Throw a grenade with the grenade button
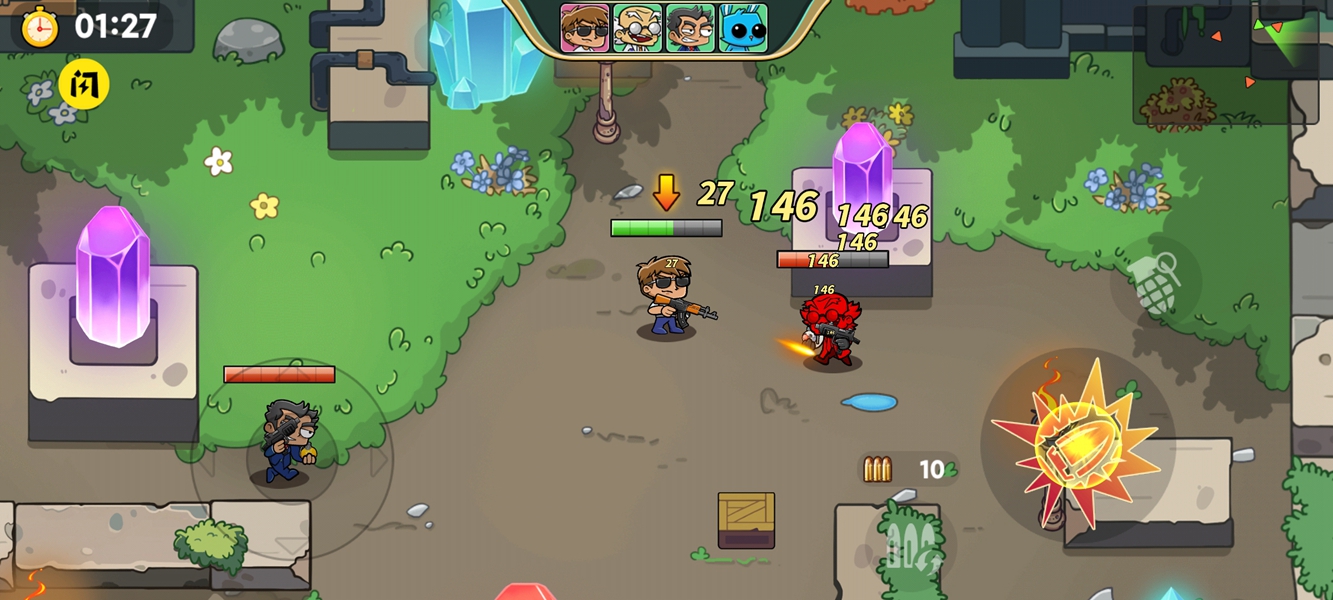This screenshot has height=600, width=1333. tap(1154, 282)
